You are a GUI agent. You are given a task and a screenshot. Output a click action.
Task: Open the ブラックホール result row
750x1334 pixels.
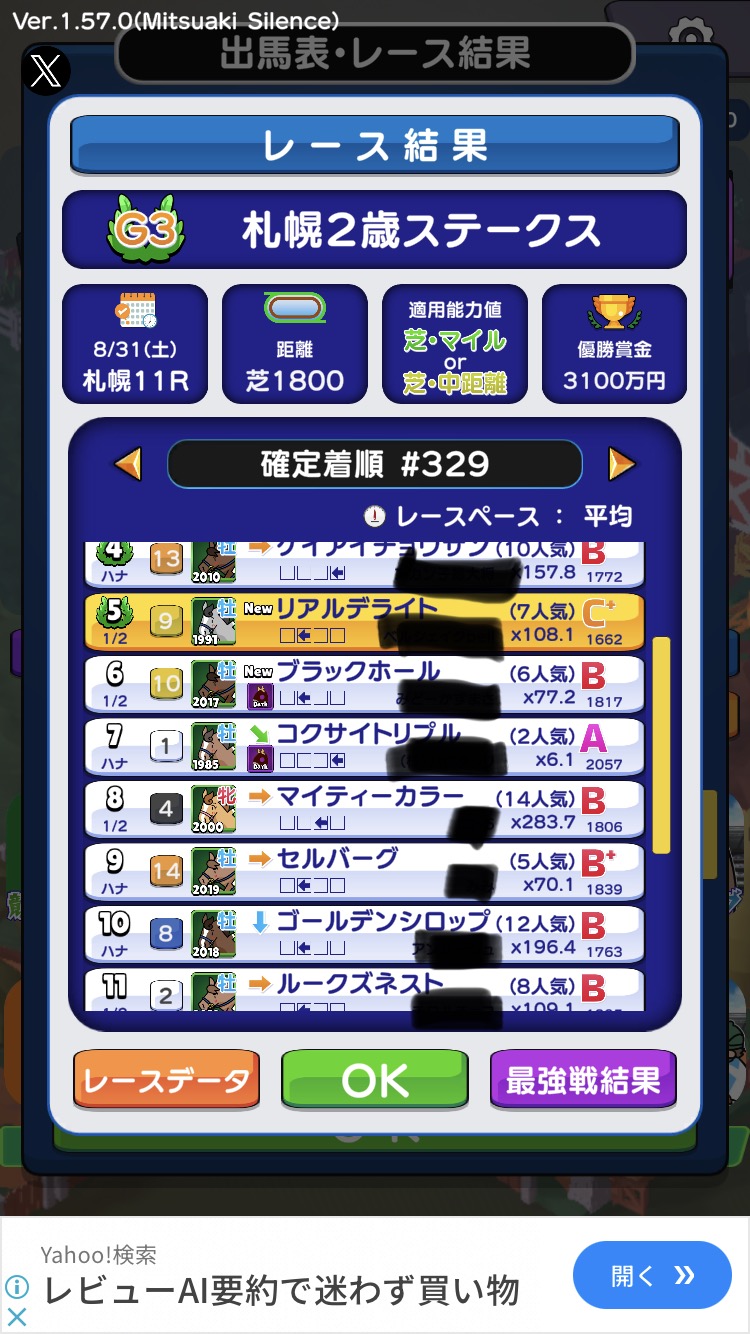tap(364, 684)
